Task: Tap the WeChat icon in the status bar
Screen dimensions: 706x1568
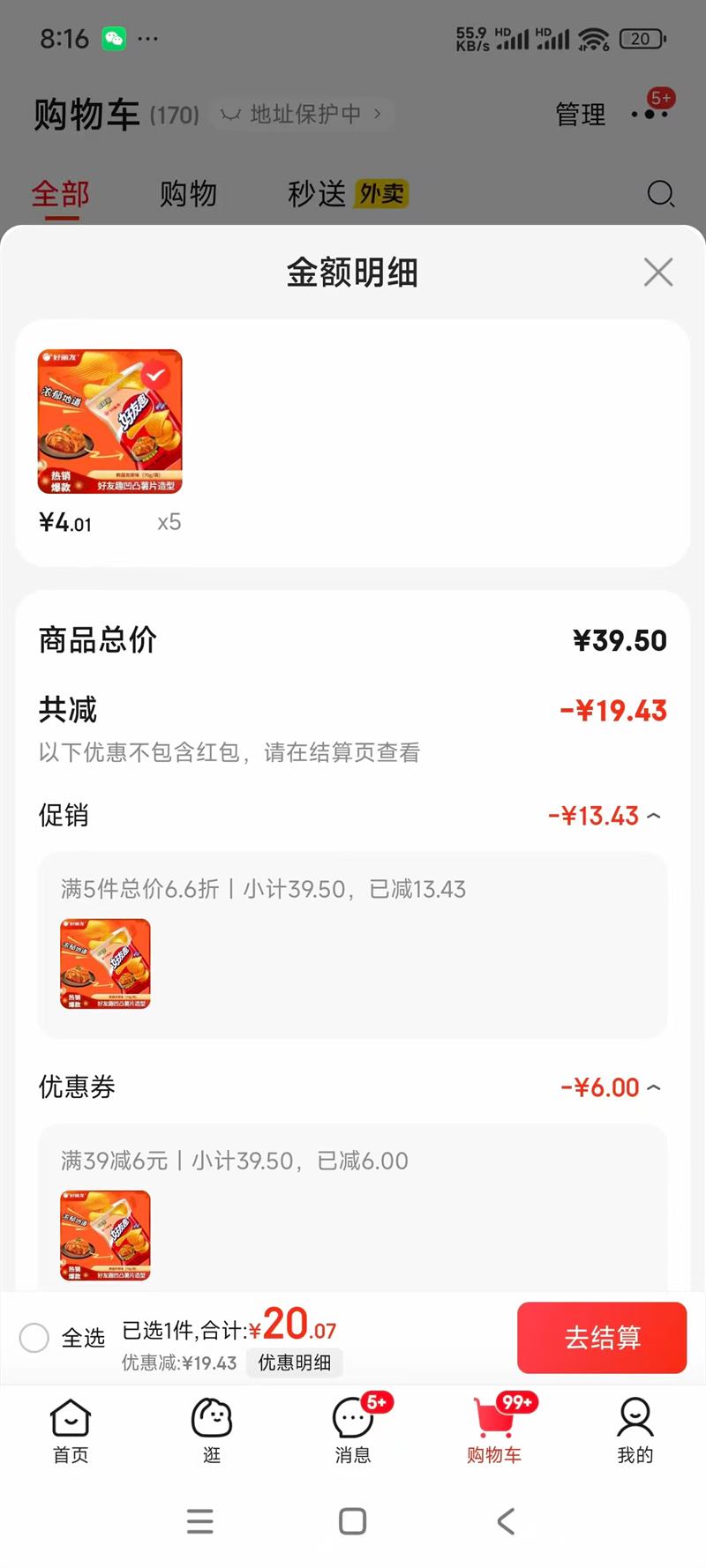Action: point(115,39)
